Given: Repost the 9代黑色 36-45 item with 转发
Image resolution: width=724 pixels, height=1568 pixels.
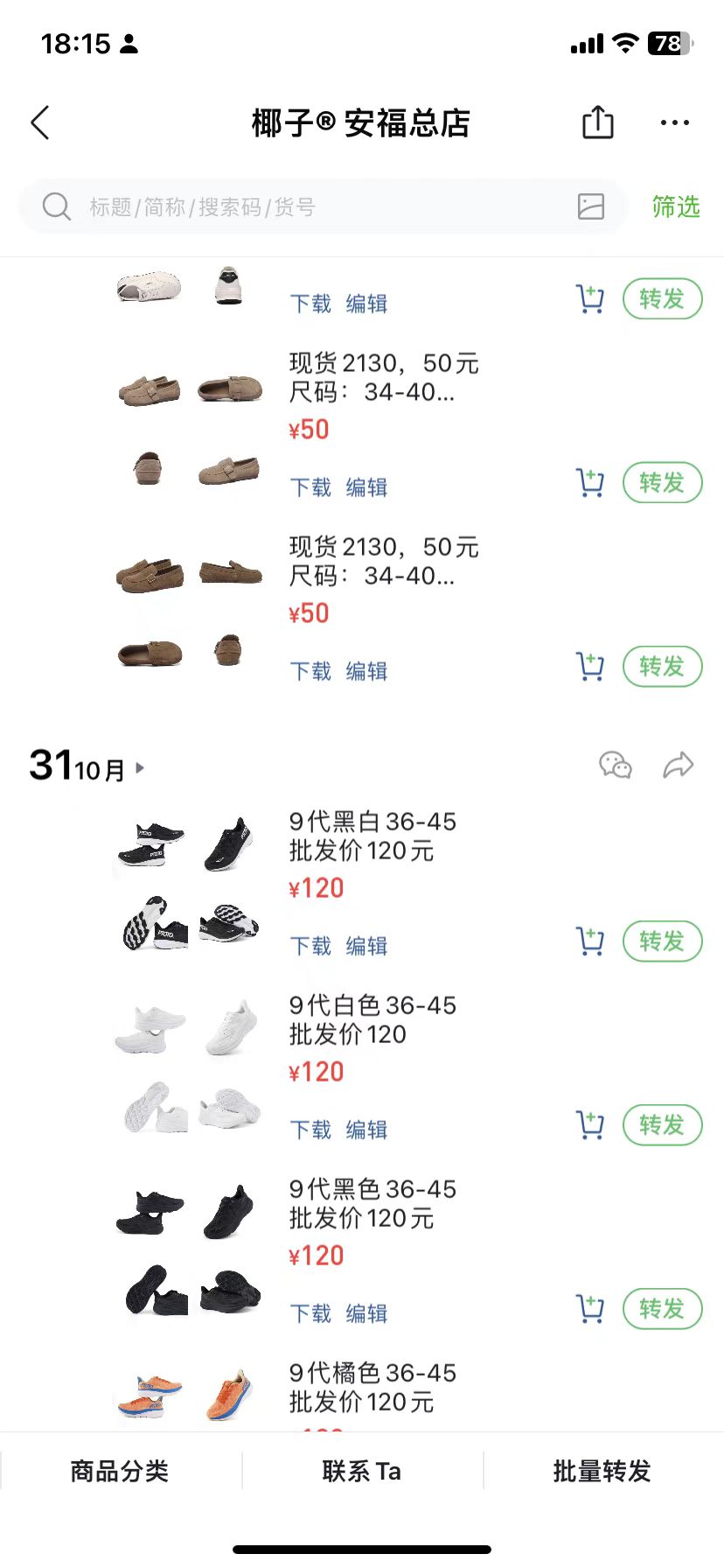Looking at the screenshot, I should [662, 1309].
